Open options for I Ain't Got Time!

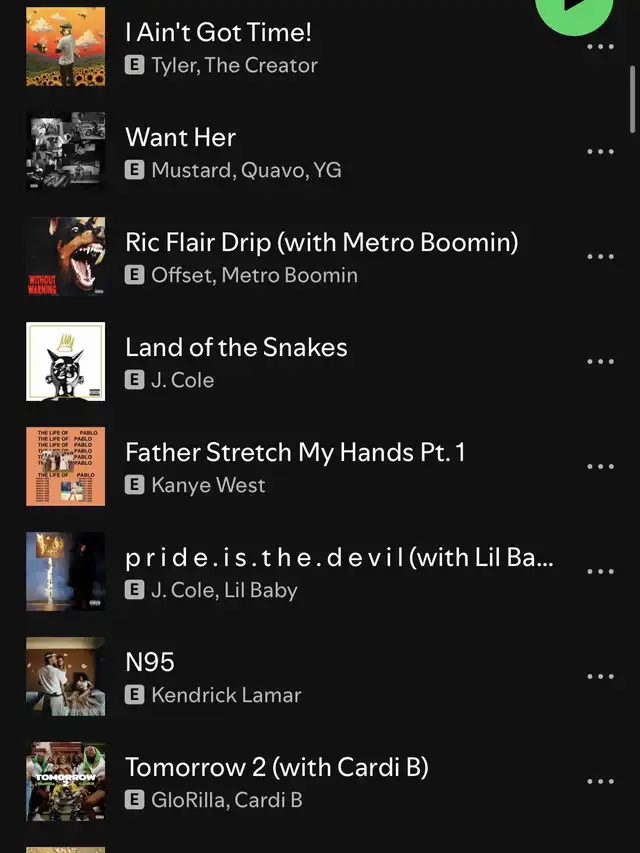click(x=600, y=47)
